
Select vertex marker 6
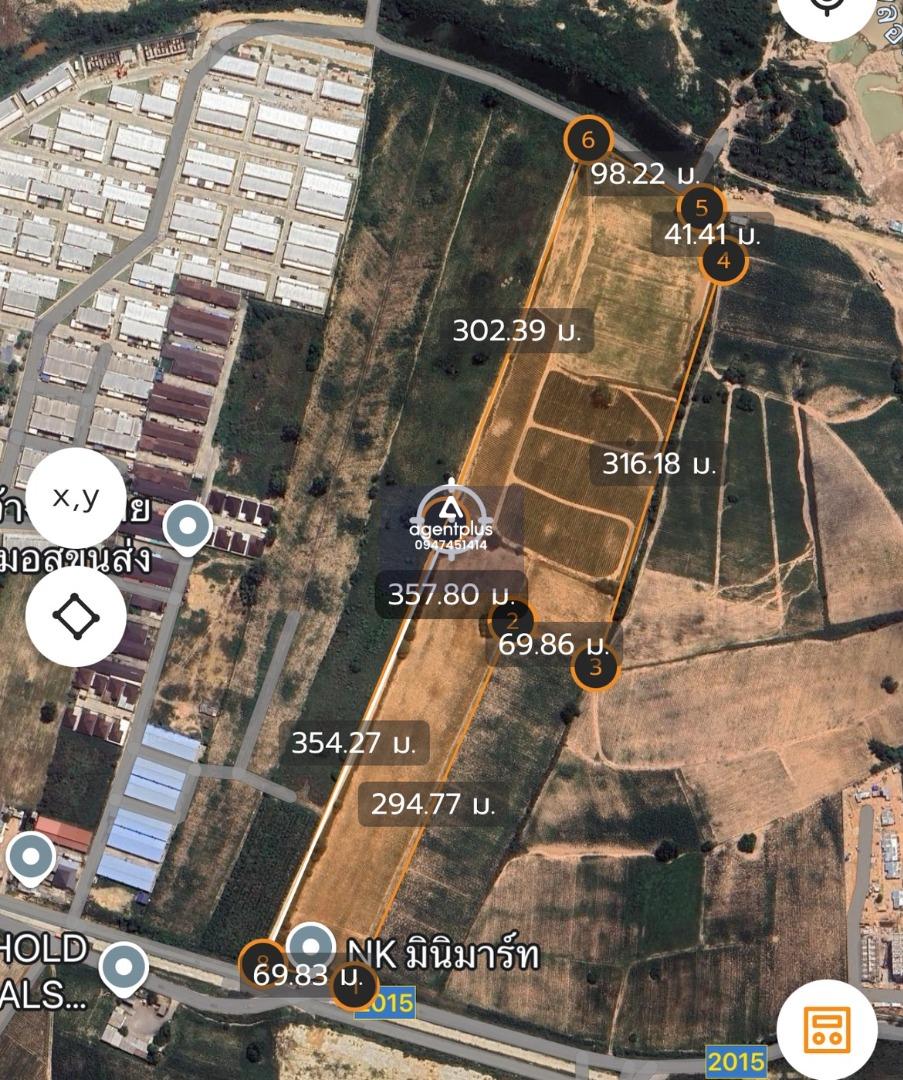click(587, 140)
